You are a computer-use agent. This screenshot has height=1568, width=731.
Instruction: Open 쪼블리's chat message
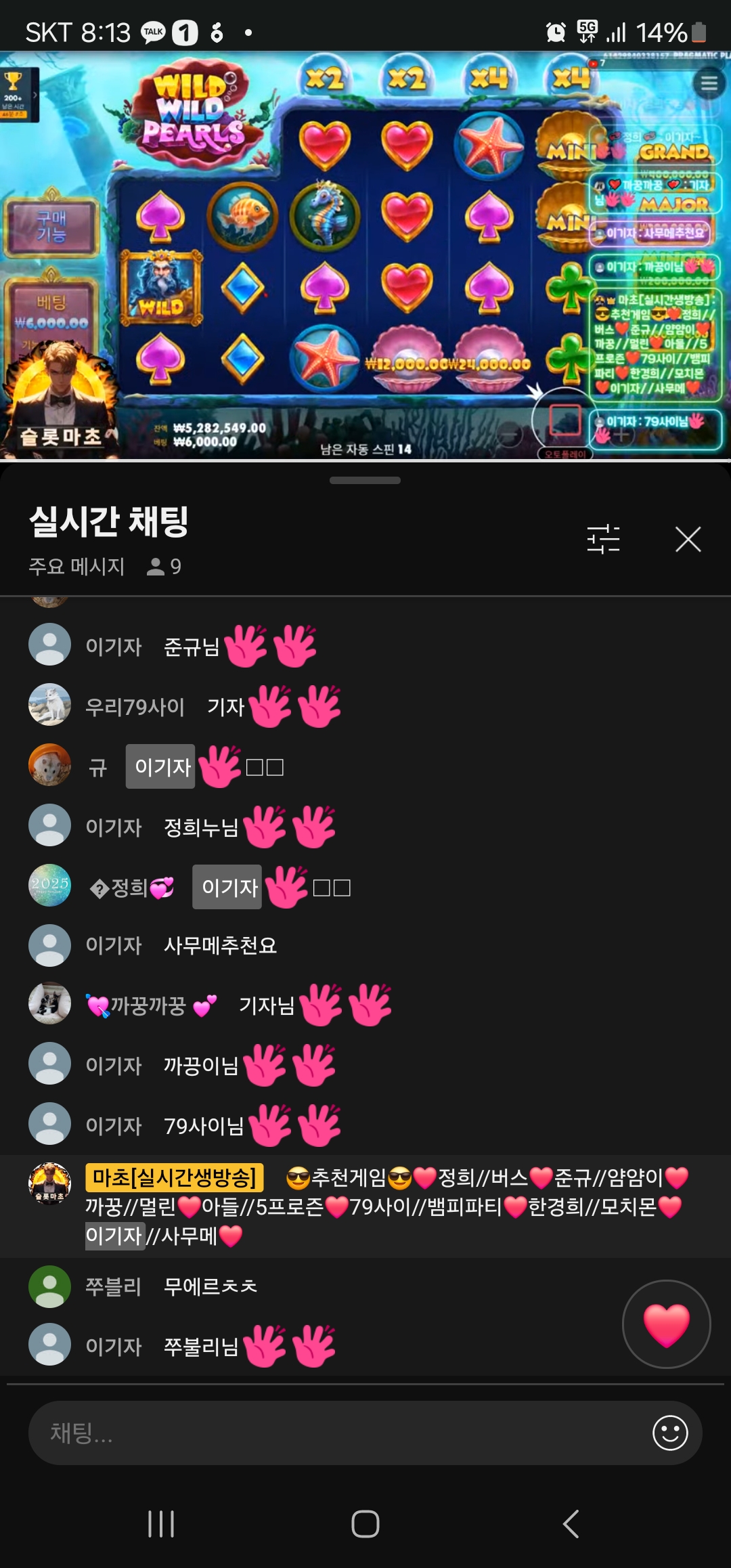tap(210, 1286)
